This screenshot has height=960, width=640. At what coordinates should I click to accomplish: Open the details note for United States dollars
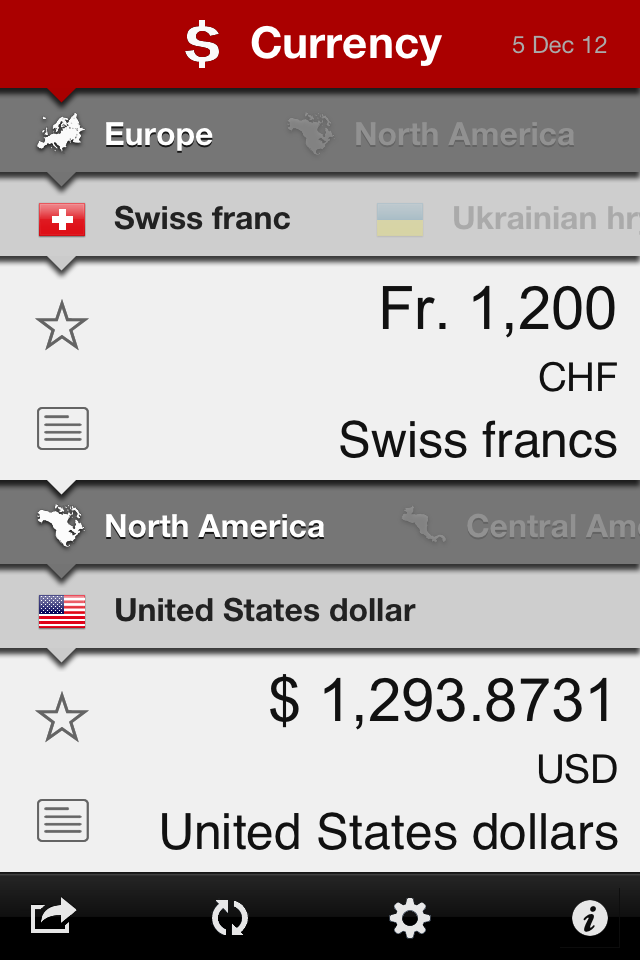point(62,820)
